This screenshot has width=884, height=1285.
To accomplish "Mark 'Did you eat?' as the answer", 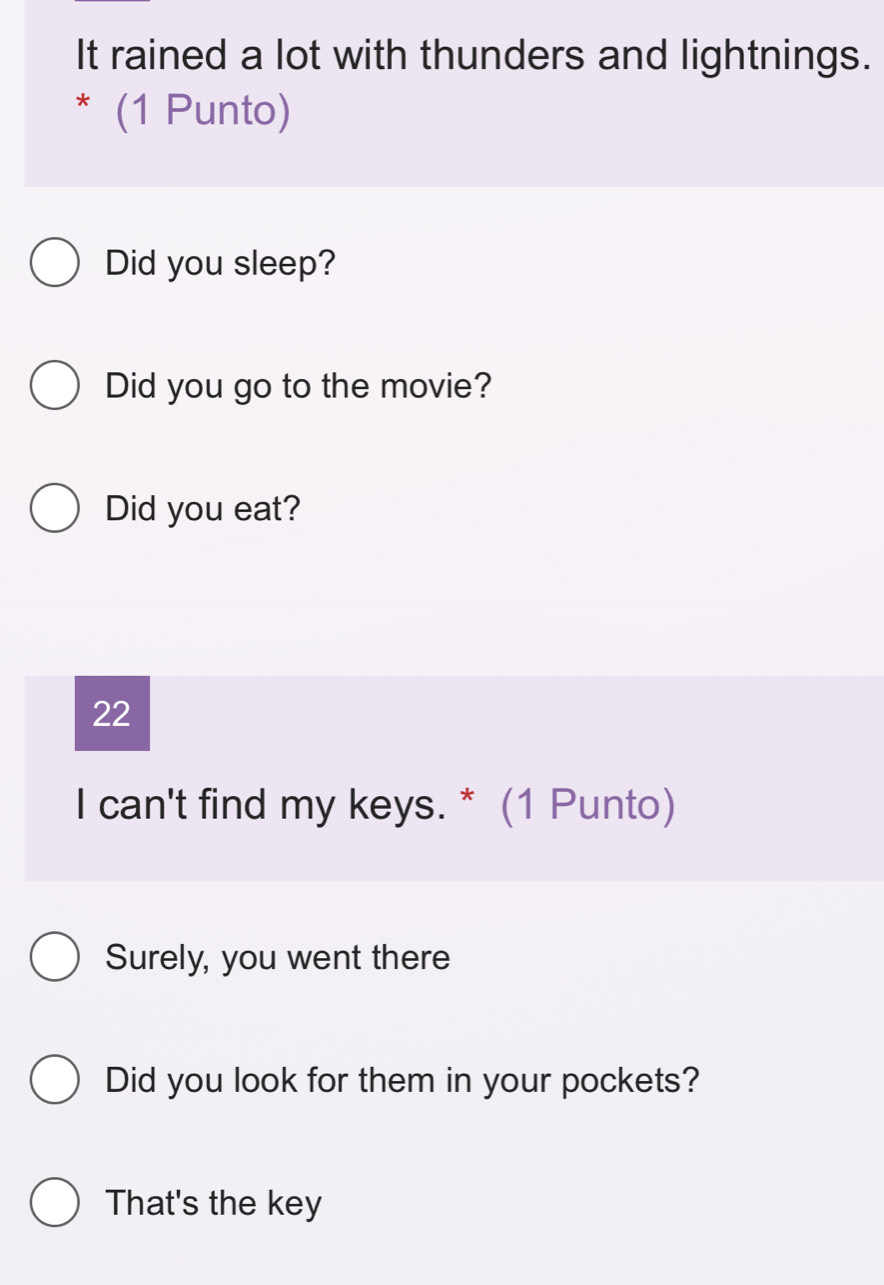I will (x=55, y=509).
